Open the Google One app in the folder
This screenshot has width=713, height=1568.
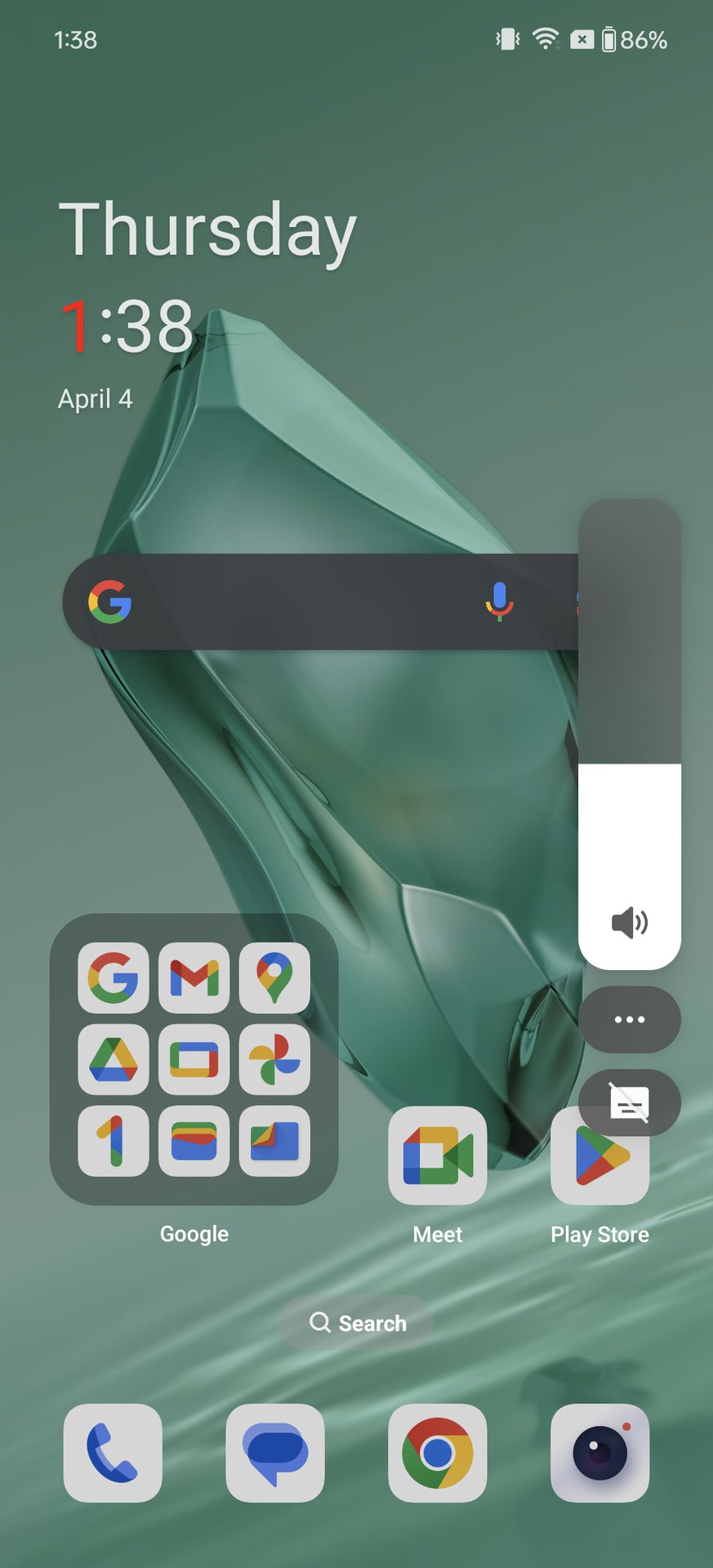point(114,1141)
